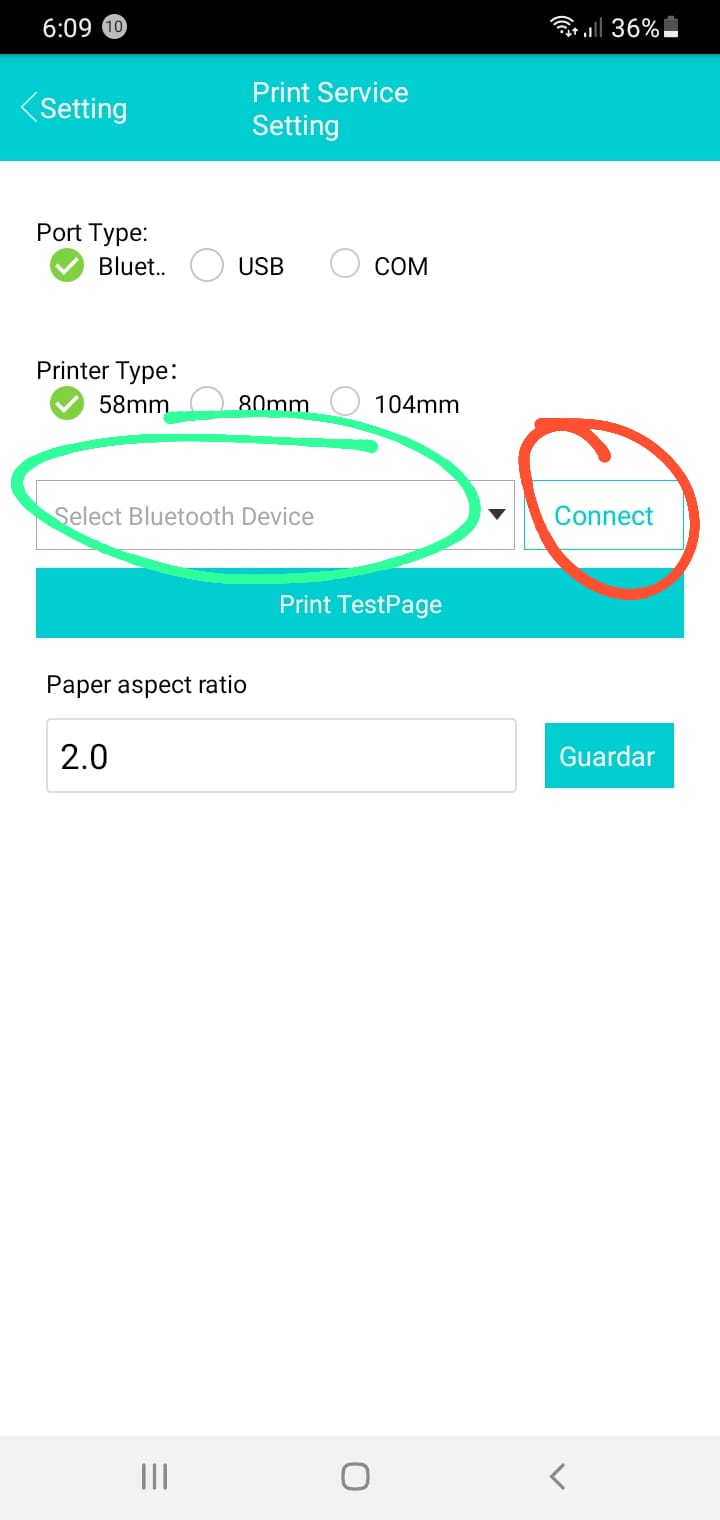Open Select Bluetooth Device dropdown
The image size is (720, 1520).
pyautogui.click(x=275, y=515)
